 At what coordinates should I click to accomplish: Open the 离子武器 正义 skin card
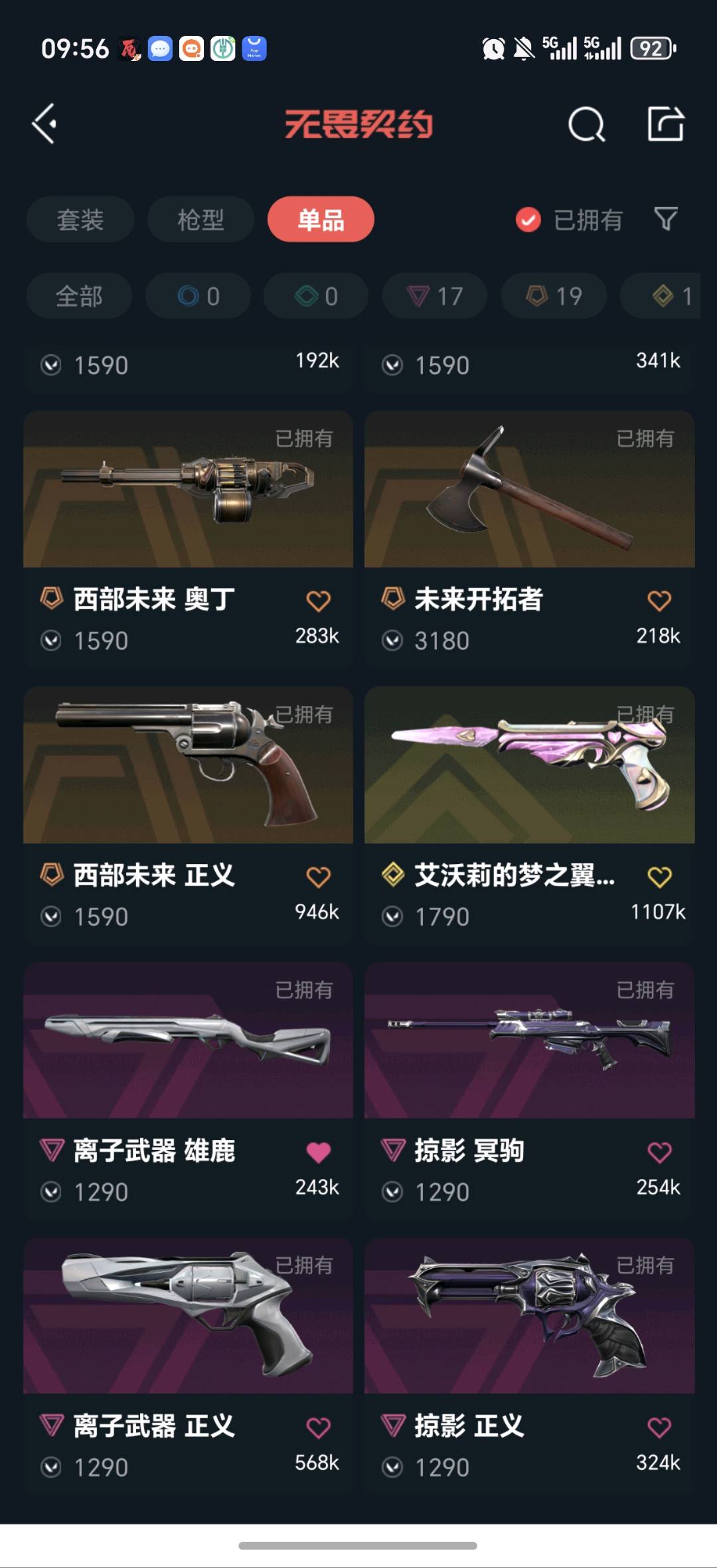pyautogui.click(x=188, y=1316)
